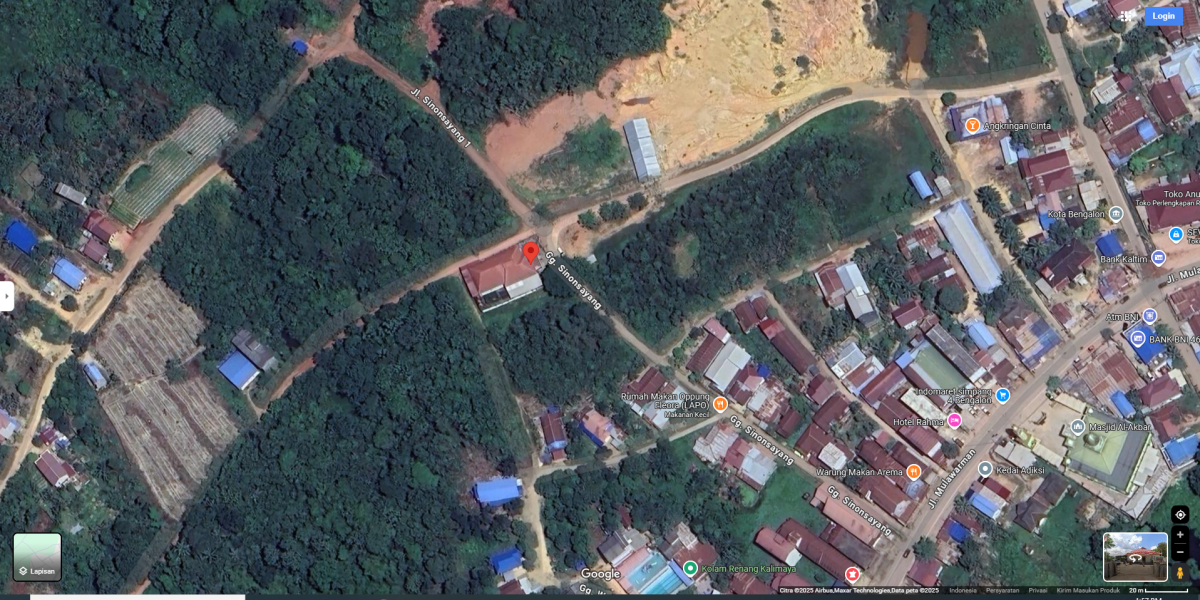Open the Lapisan layers switcher
Viewport: 1200px width, 600px height.
pos(37,557)
